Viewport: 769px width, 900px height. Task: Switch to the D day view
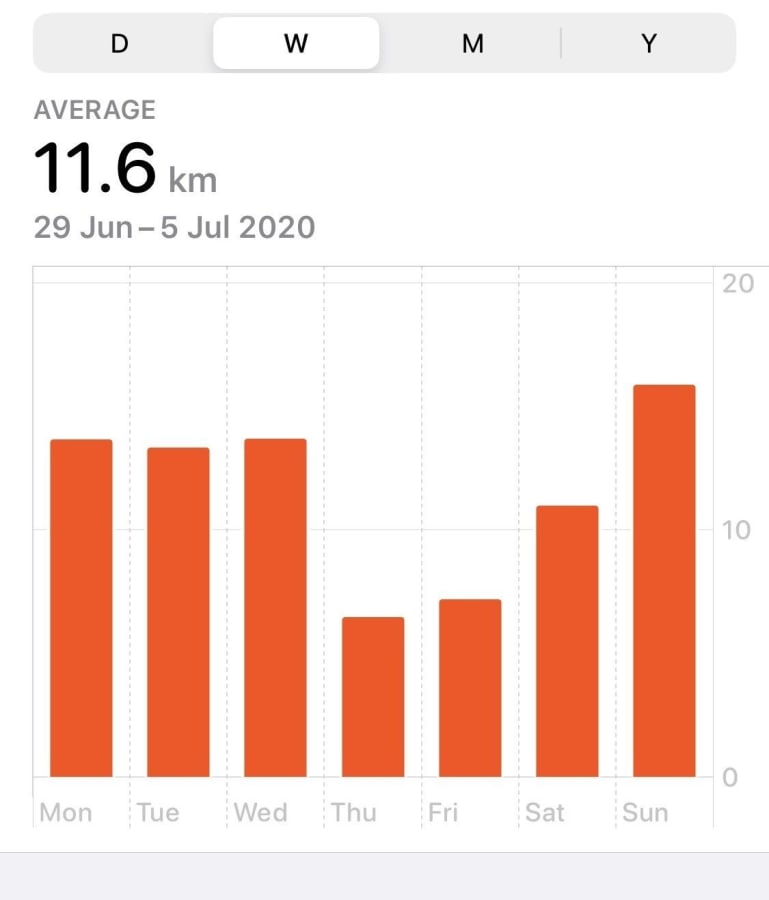pos(120,43)
